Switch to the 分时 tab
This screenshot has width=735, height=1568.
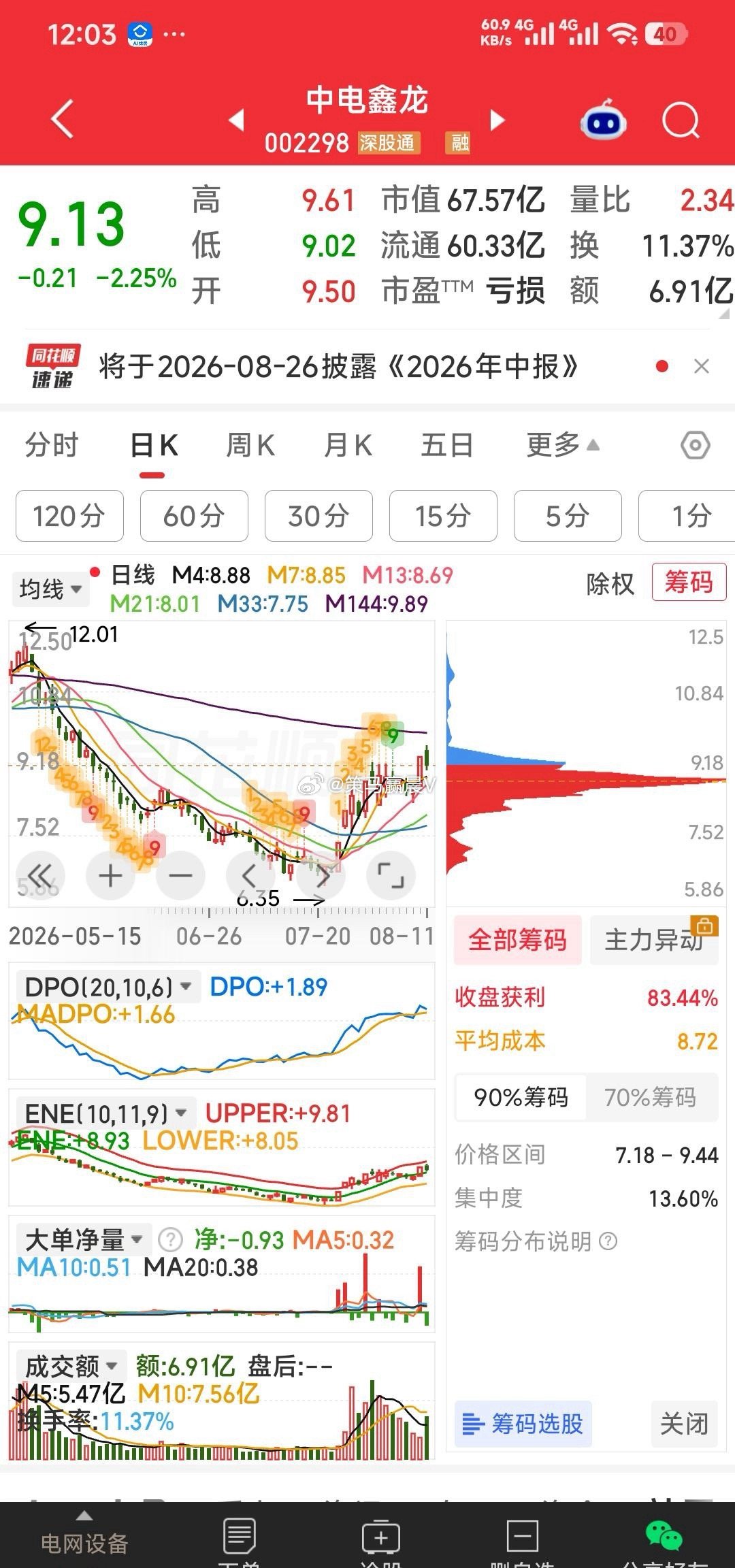coord(52,446)
